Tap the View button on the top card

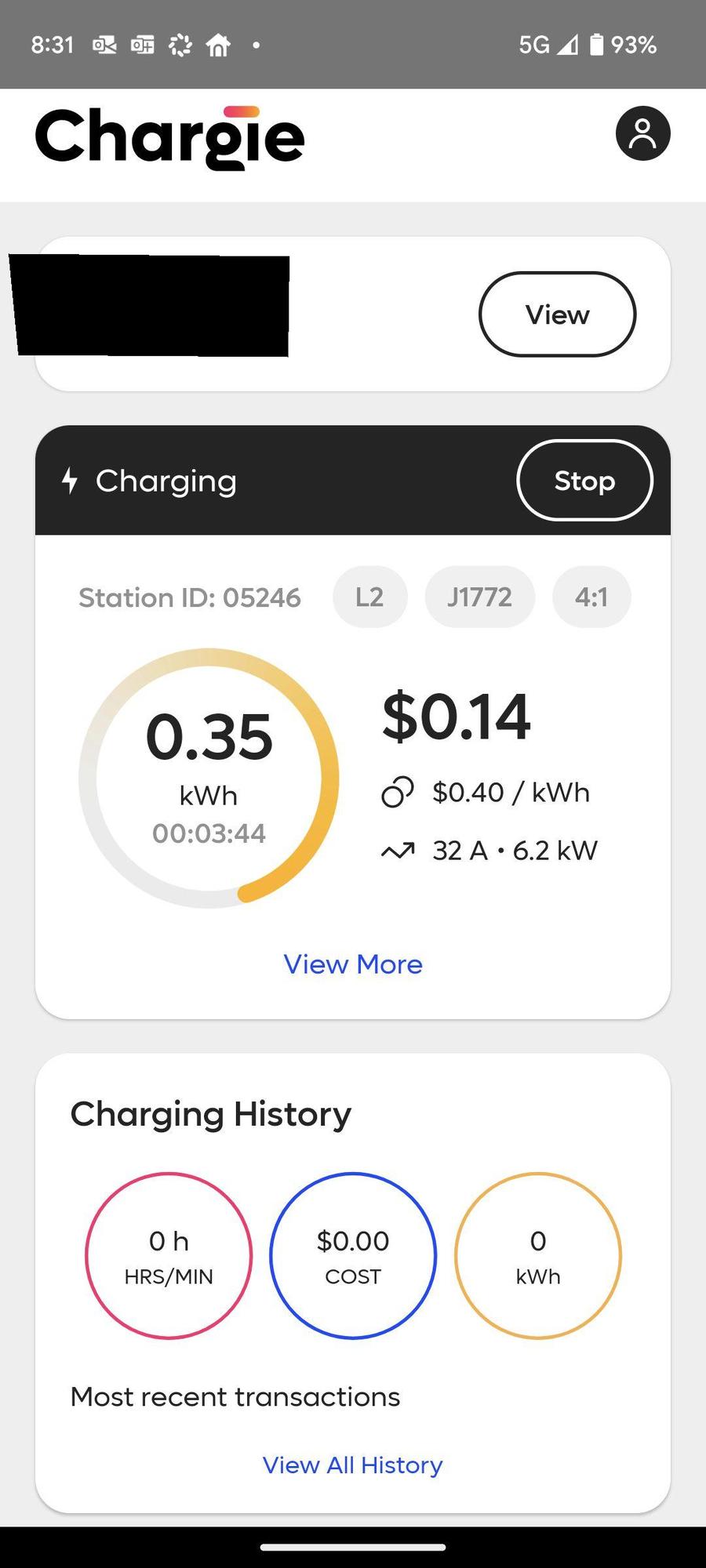click(x=557, y=314)
